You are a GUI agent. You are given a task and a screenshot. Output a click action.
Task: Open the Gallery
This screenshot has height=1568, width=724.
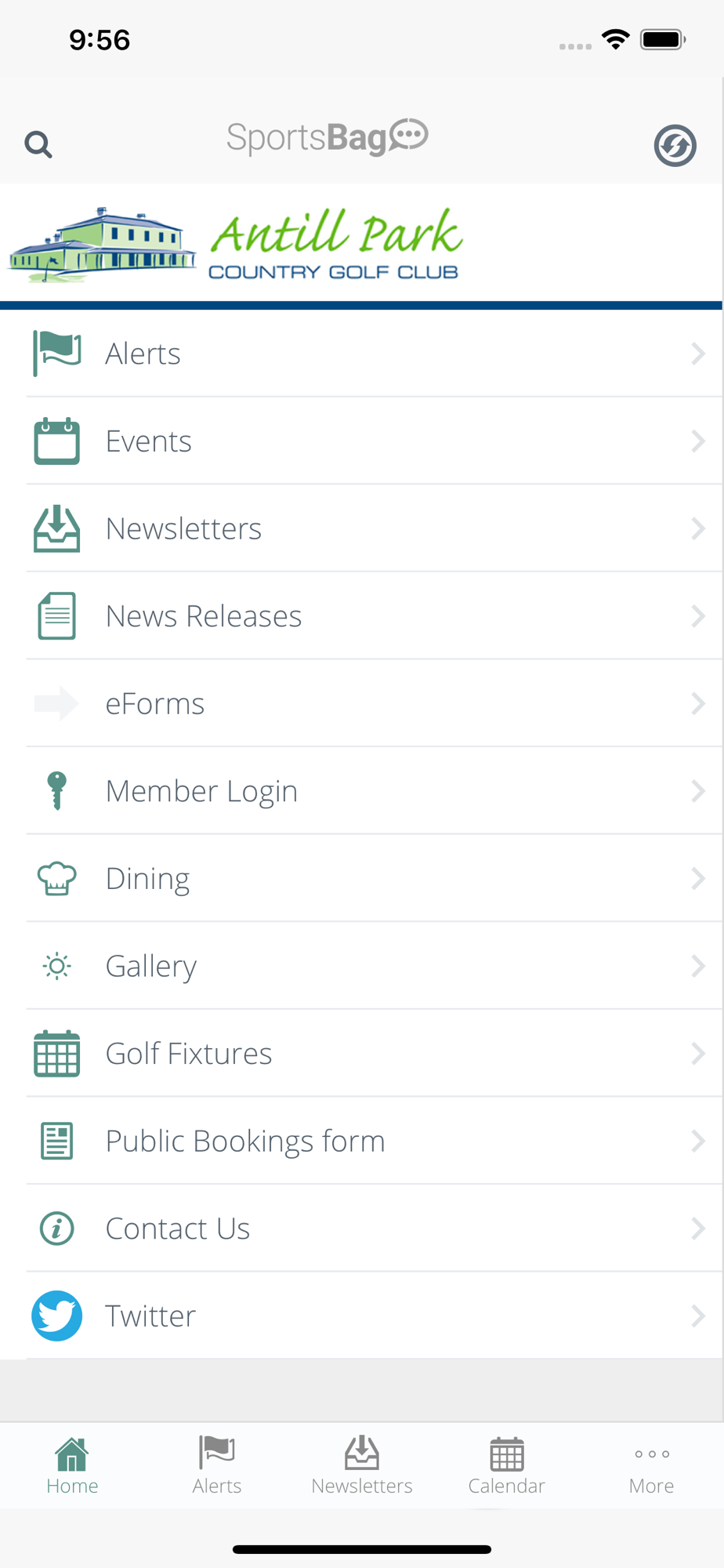click(x=362, y=966)
